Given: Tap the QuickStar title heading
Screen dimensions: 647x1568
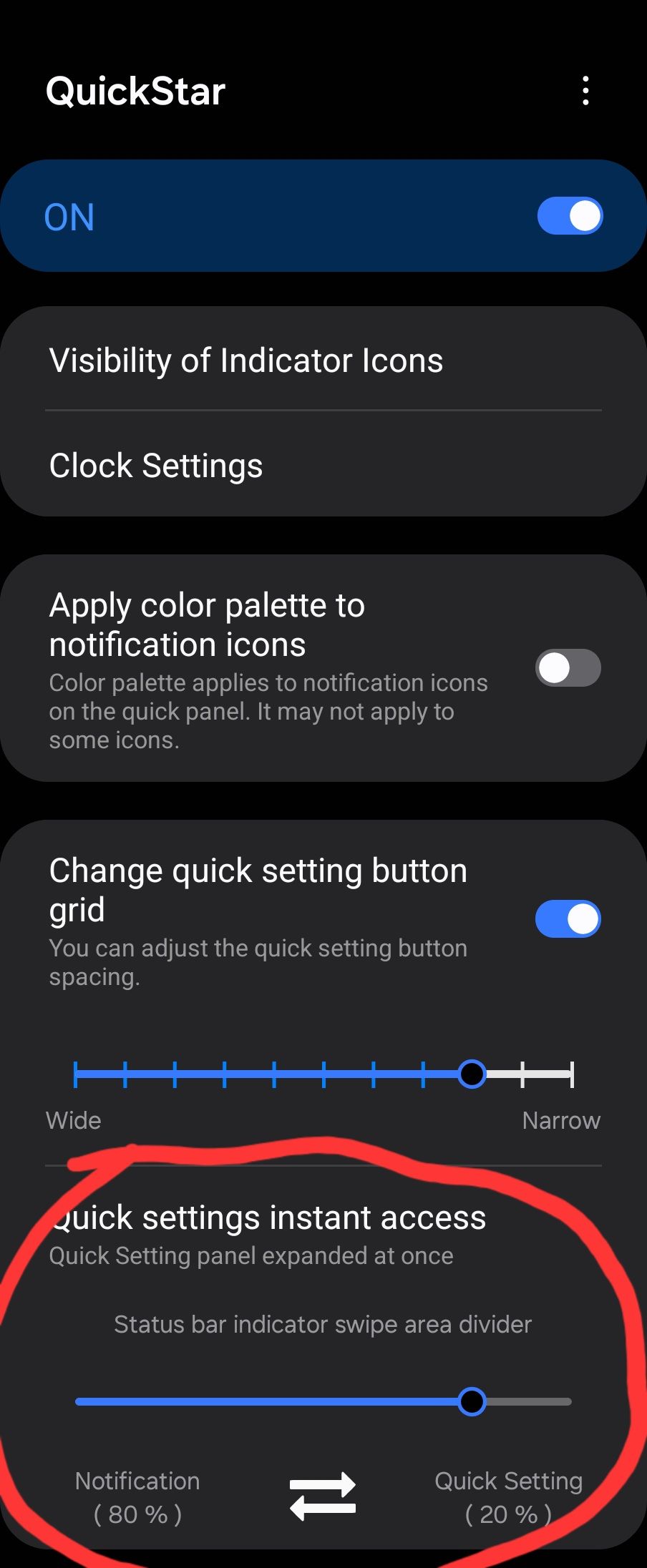Looking at the screenshot, I should tap(135, 90).
